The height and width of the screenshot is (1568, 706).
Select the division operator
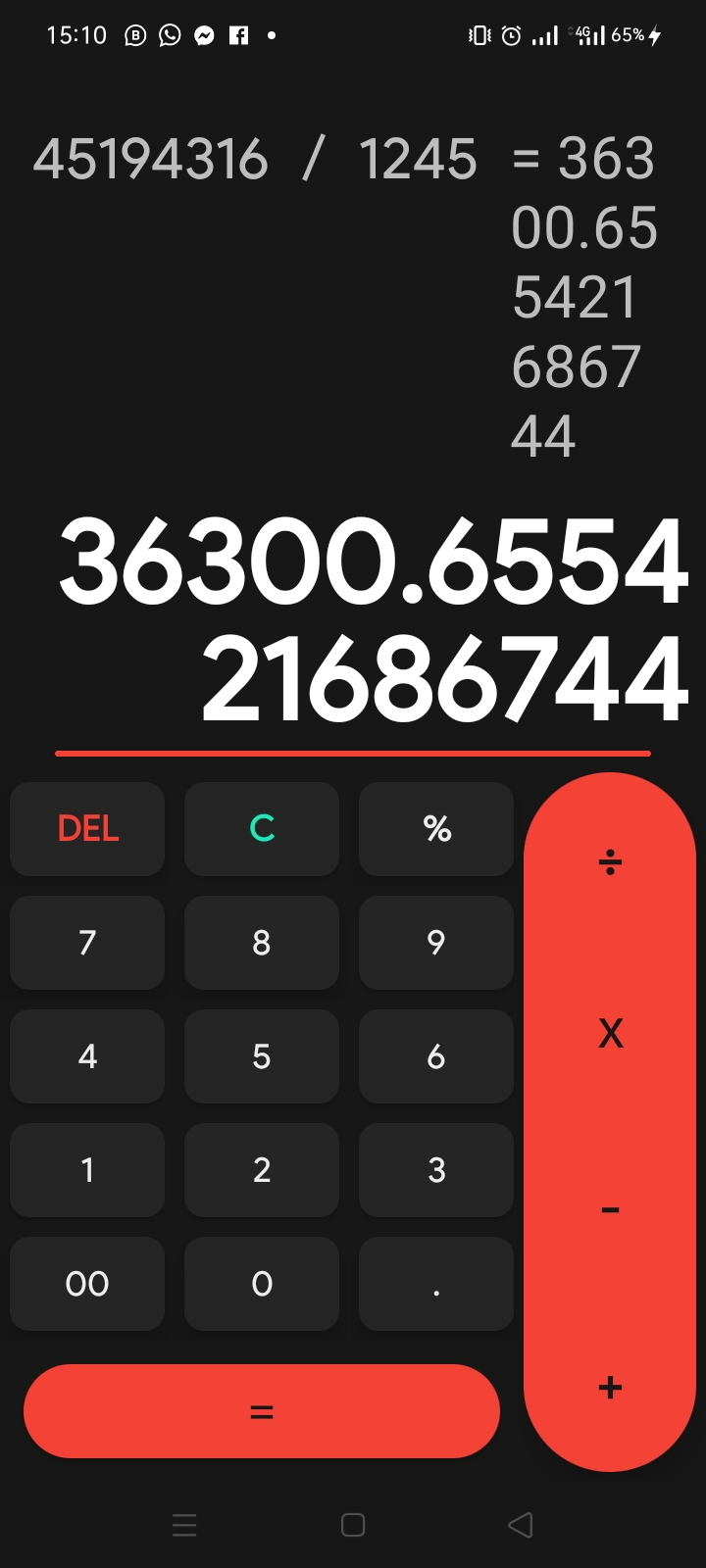tap(610, 862)
